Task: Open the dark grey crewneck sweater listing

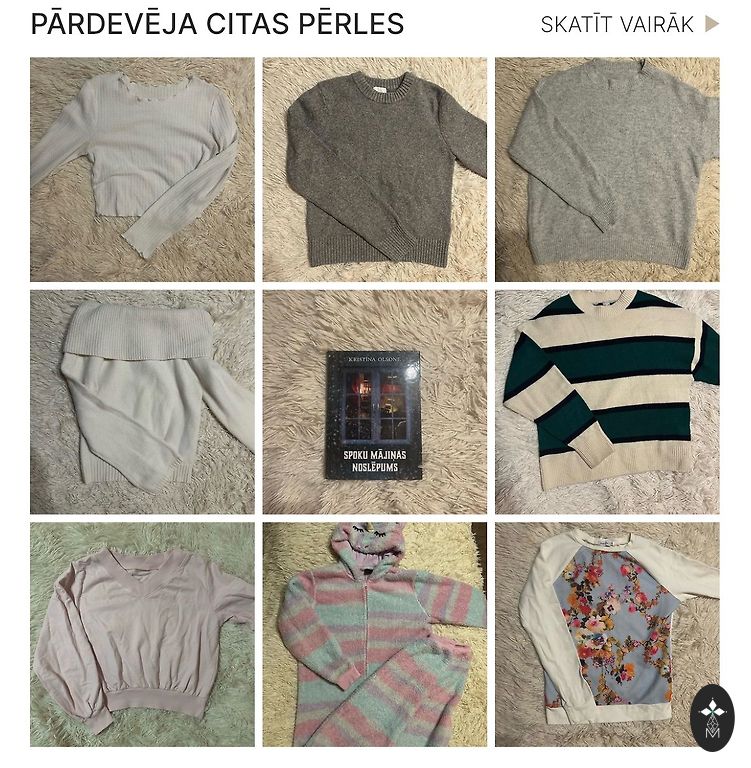Action: coord(374,169)
